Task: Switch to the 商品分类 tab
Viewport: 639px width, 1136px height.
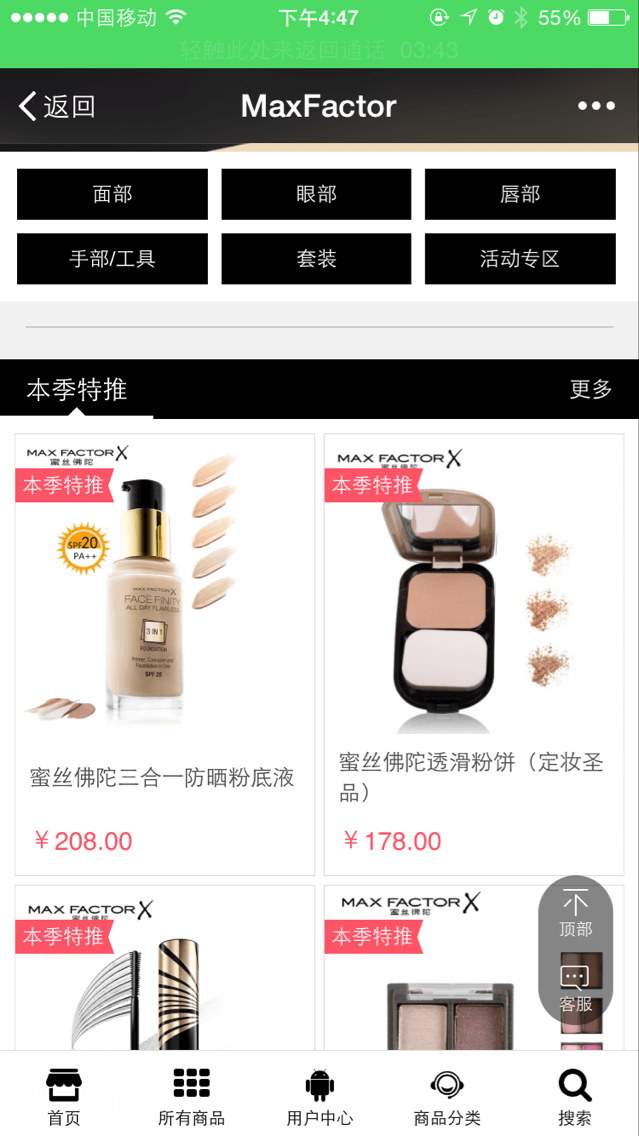Action: 447,1096
